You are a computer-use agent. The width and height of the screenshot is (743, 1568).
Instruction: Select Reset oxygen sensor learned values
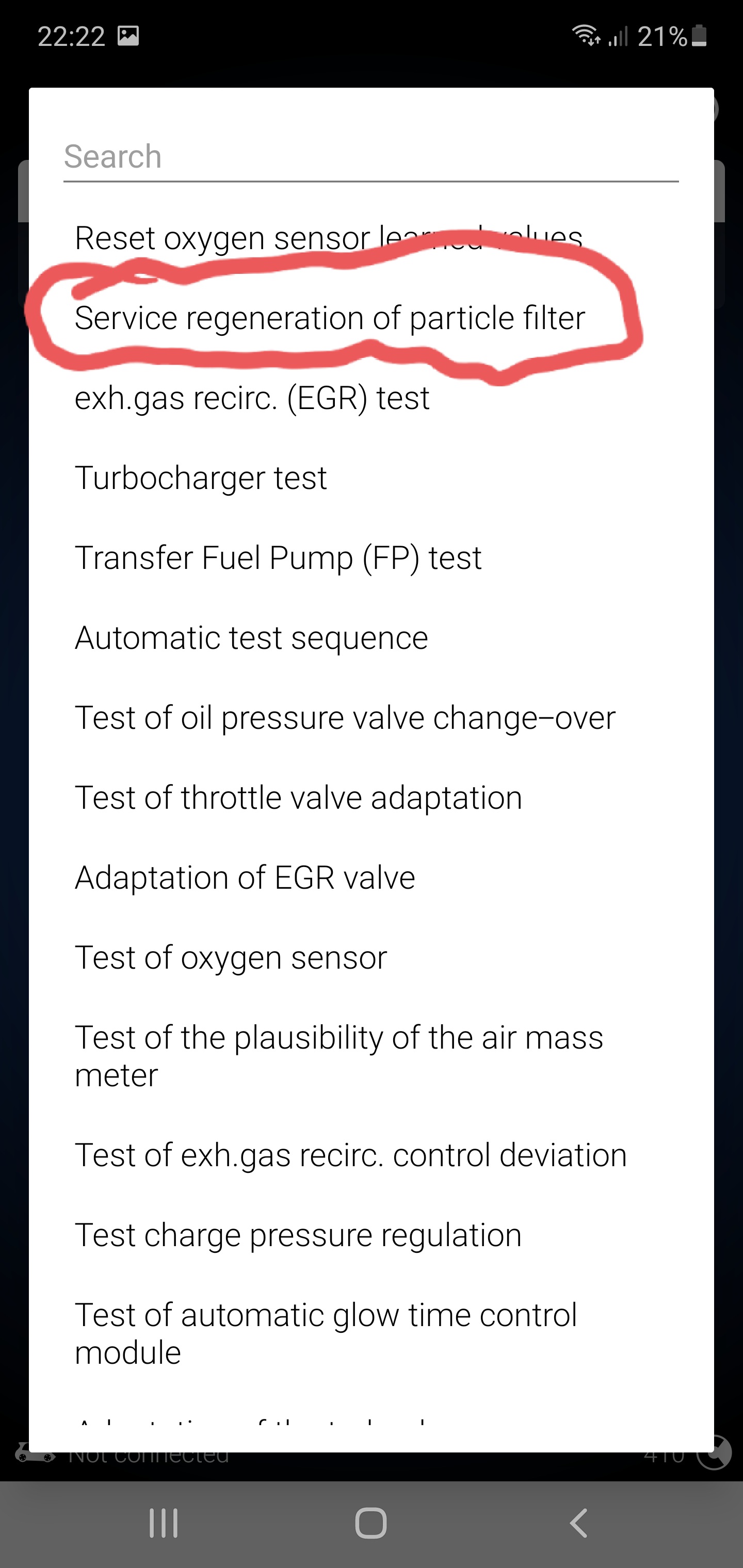pyautogui.click(x=329, y=237)
